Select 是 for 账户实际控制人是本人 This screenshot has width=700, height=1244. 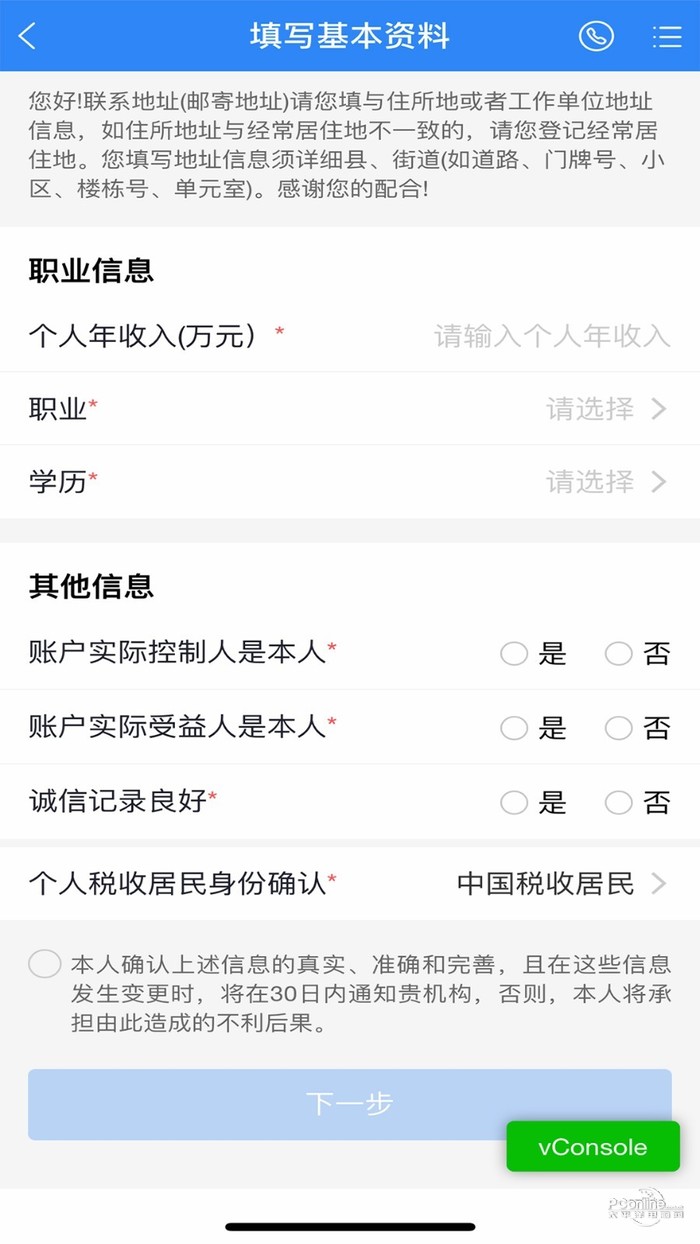click(514, 654)
